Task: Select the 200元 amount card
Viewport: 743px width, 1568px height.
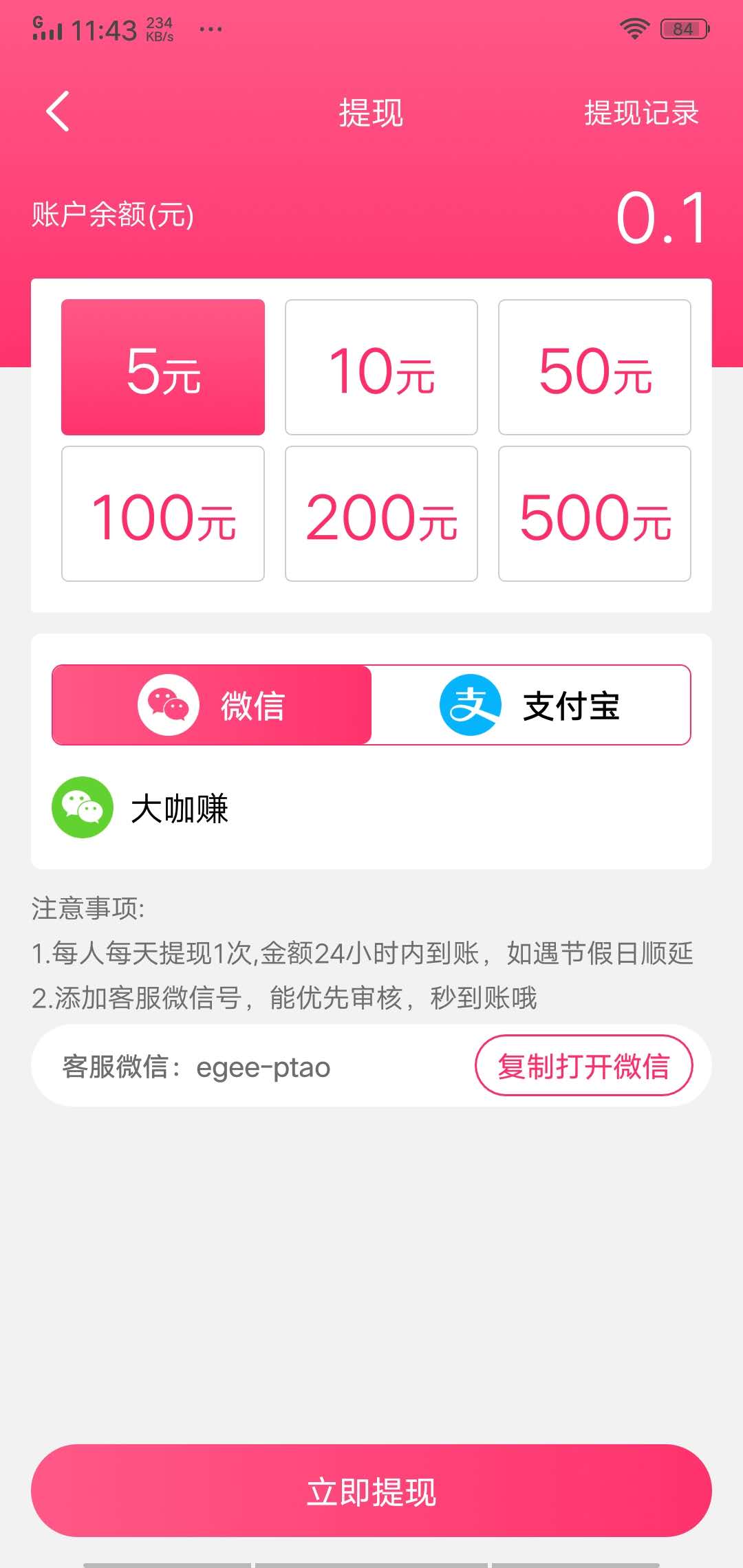Action: [378, 513]
